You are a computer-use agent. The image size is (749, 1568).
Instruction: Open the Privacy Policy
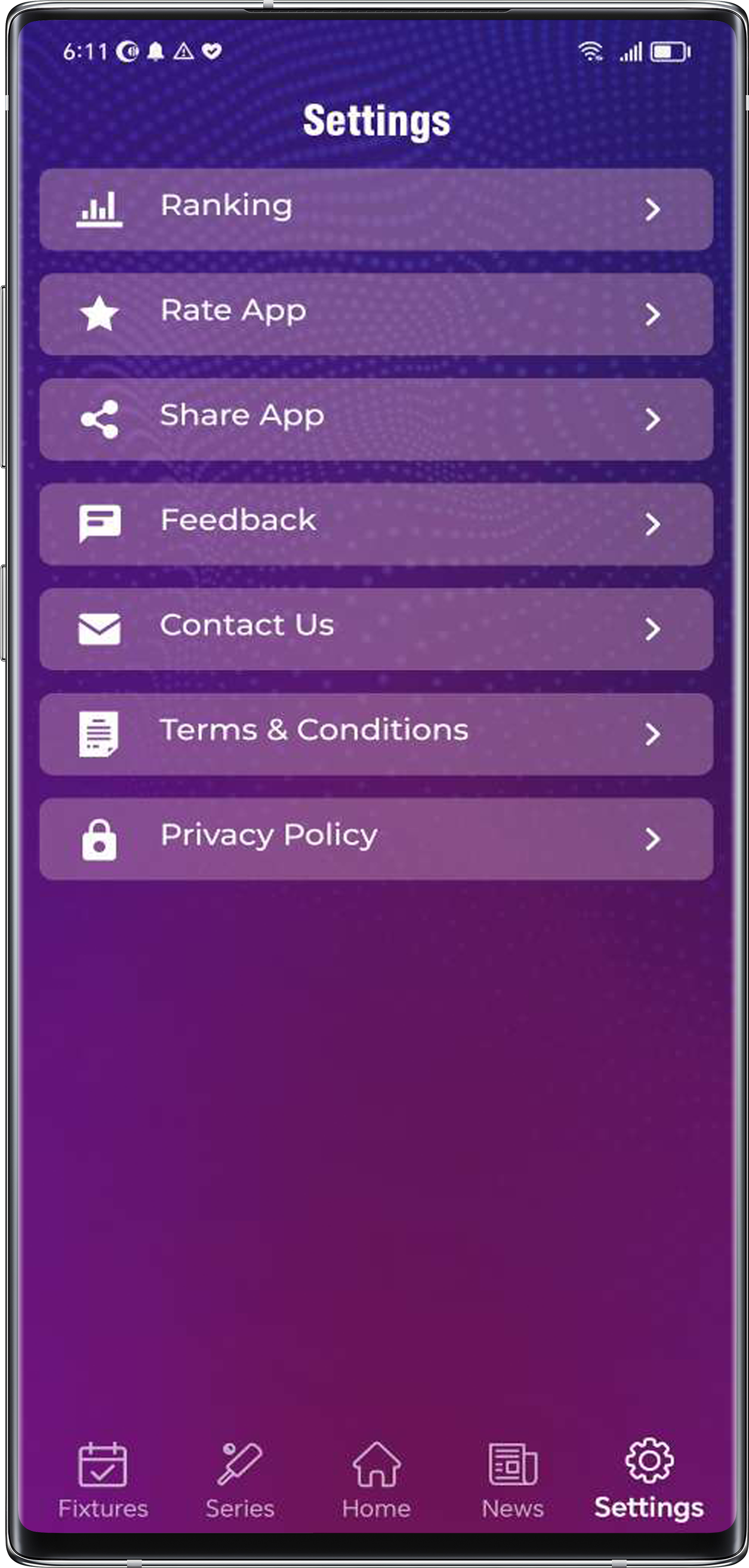click(376, 838)
